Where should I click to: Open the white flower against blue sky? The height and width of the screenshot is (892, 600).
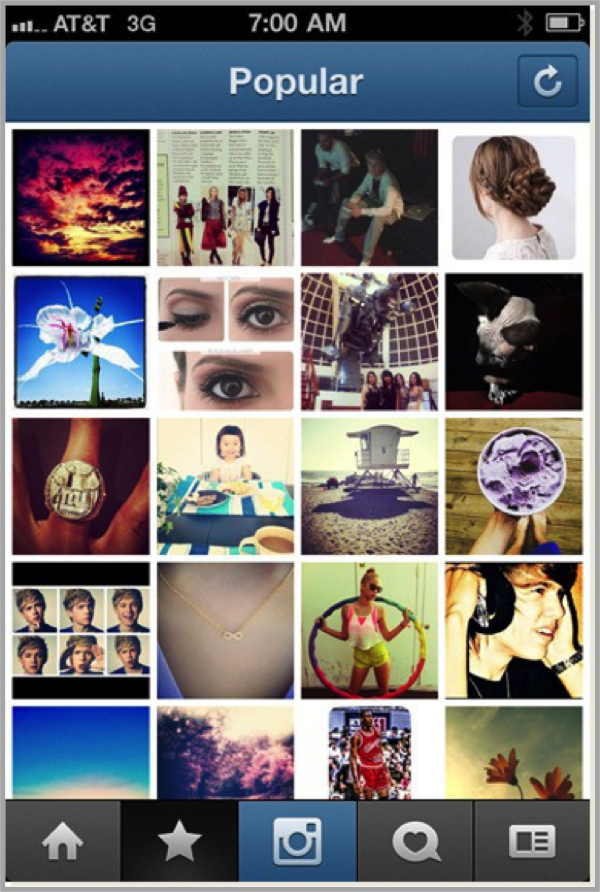pyautogui.click(x=81, y=341)
